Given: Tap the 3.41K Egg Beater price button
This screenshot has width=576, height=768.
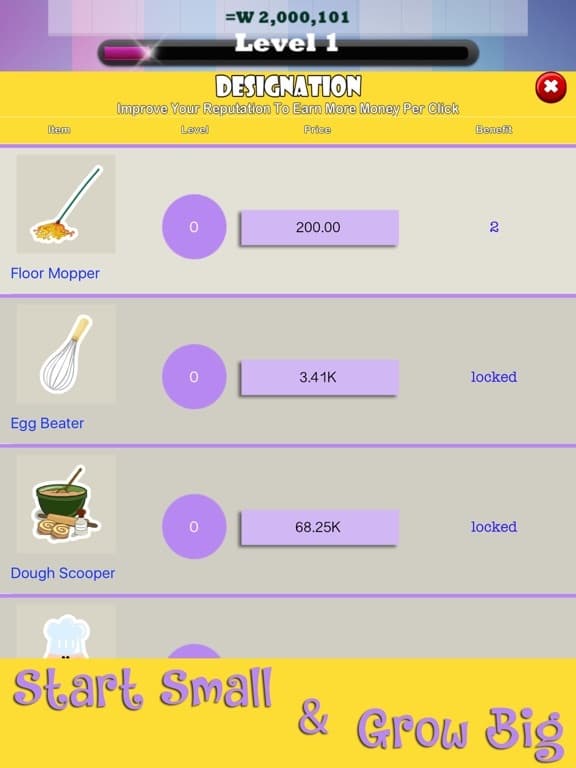Looking at the screenshot, I should (x=319, y=377).
